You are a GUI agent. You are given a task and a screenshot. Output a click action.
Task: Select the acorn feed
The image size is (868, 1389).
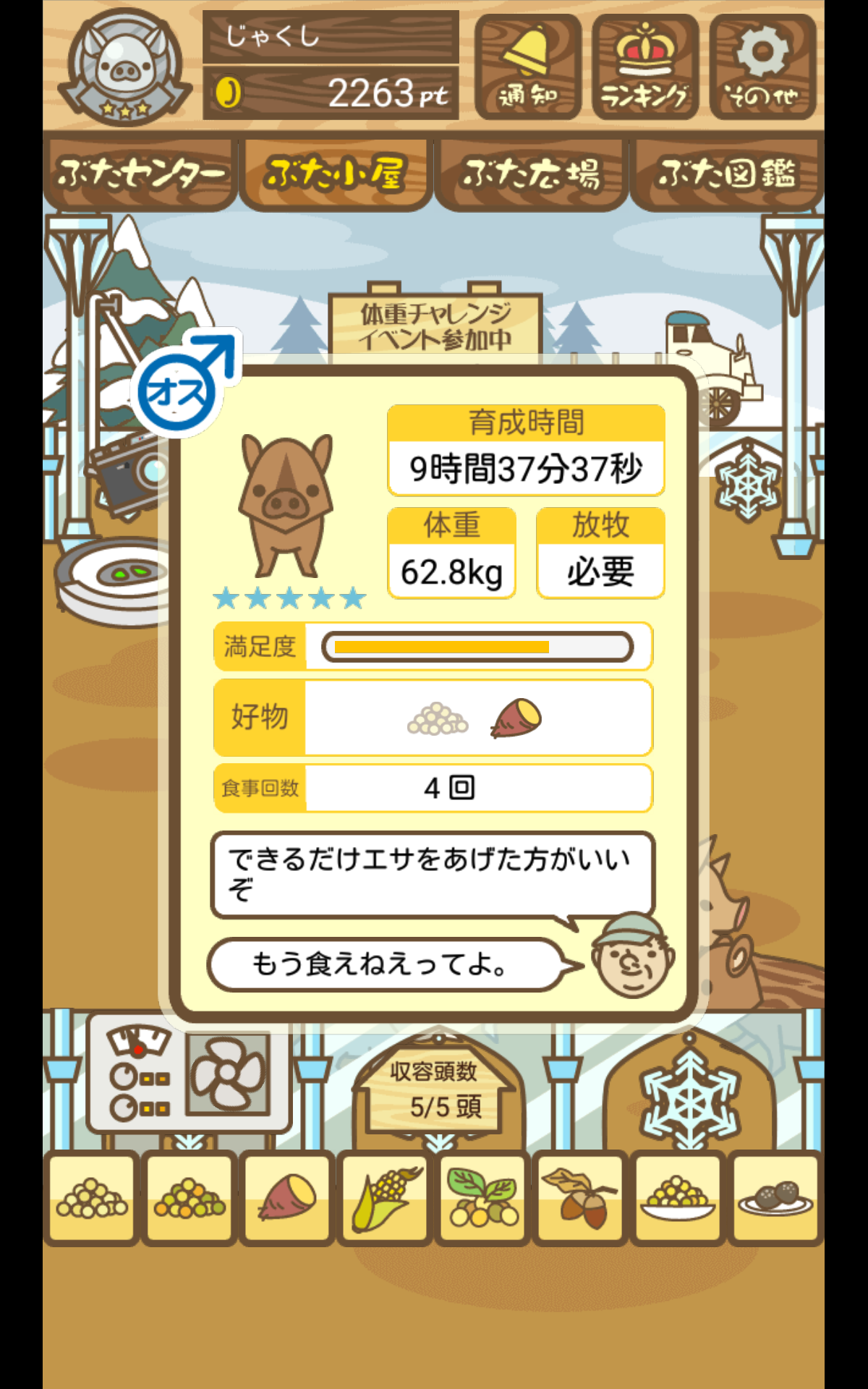click(x=580, y=1198)
